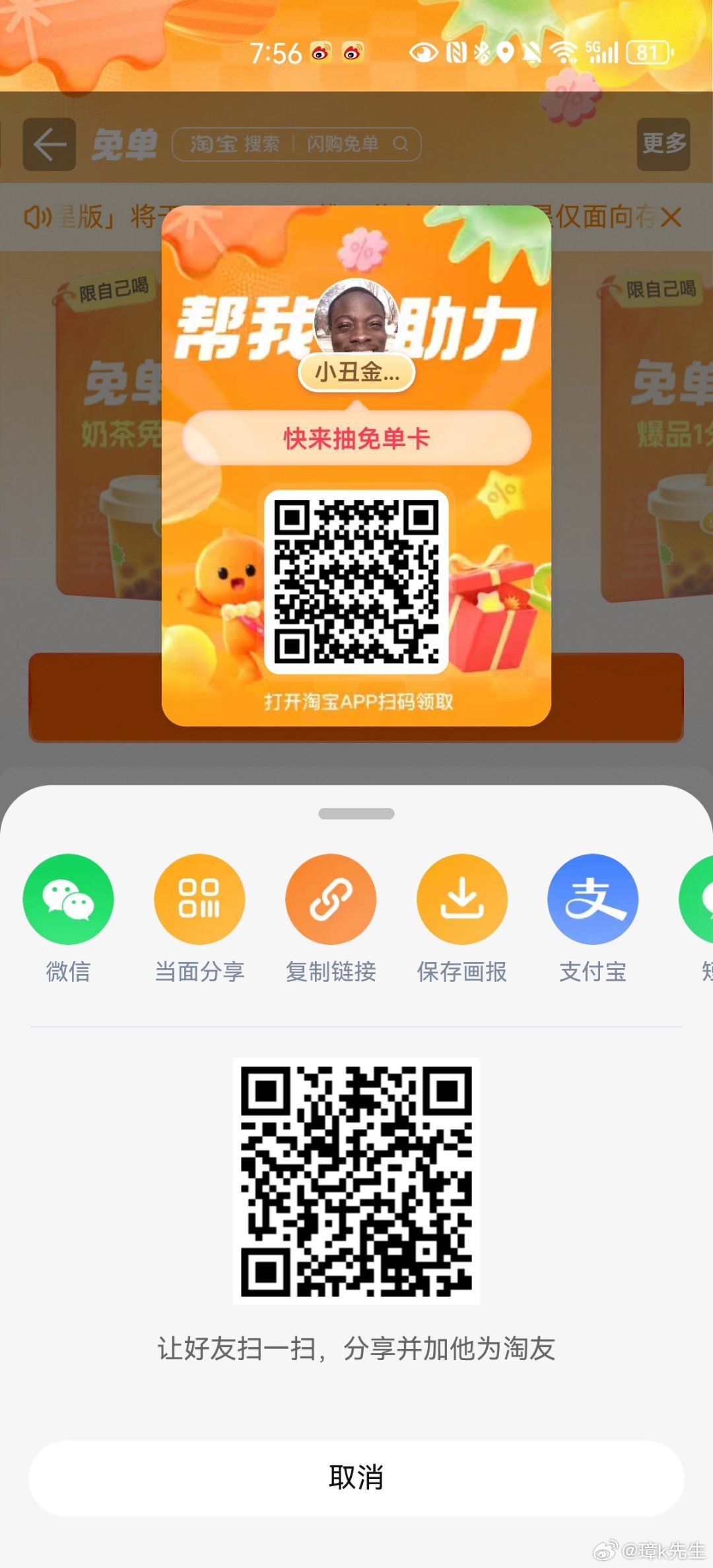Open the 淘宝搜索 闪购免单 search box
The width and height of the screenshot is (713, 1568).
click(296, 144)
